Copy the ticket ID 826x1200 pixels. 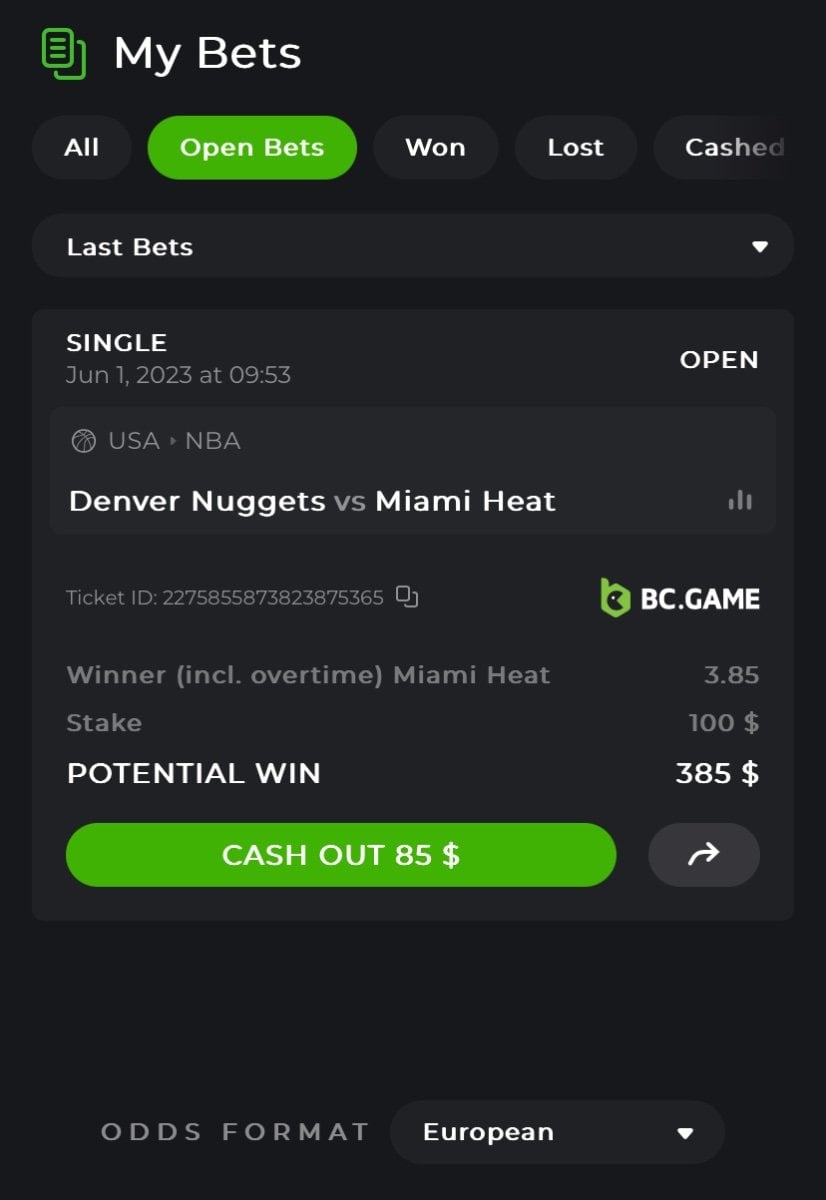(x=407, y=597)
